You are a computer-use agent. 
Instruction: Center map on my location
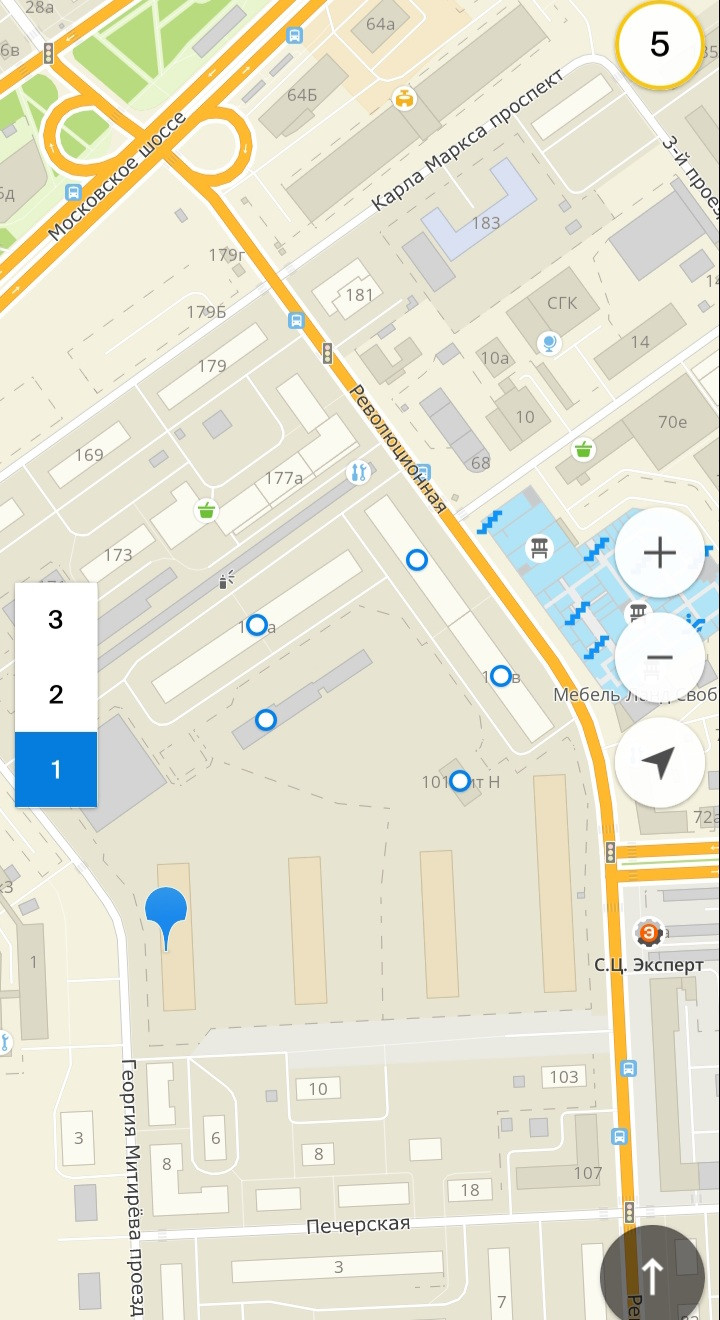click(660, 762)
